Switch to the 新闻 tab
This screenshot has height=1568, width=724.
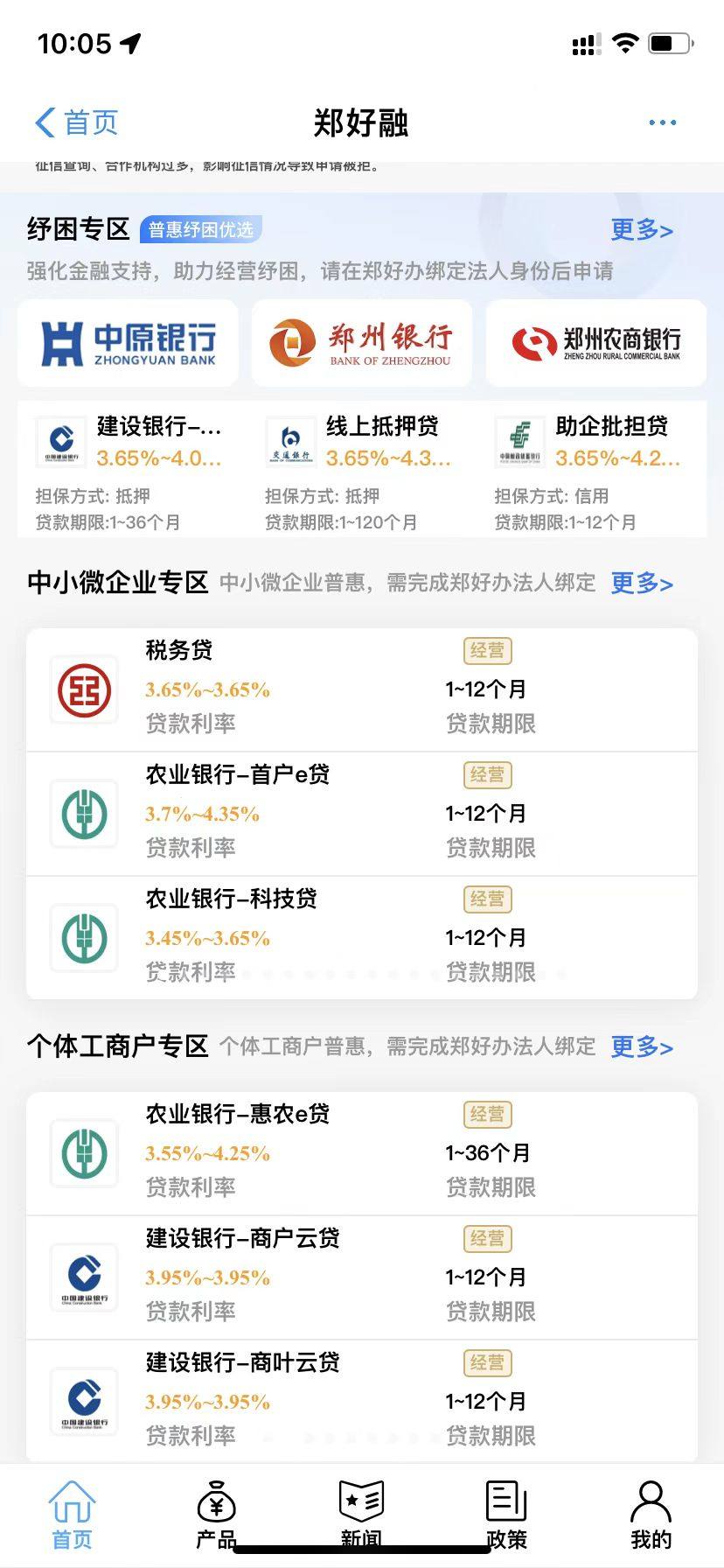click(x=361, y=1515)
